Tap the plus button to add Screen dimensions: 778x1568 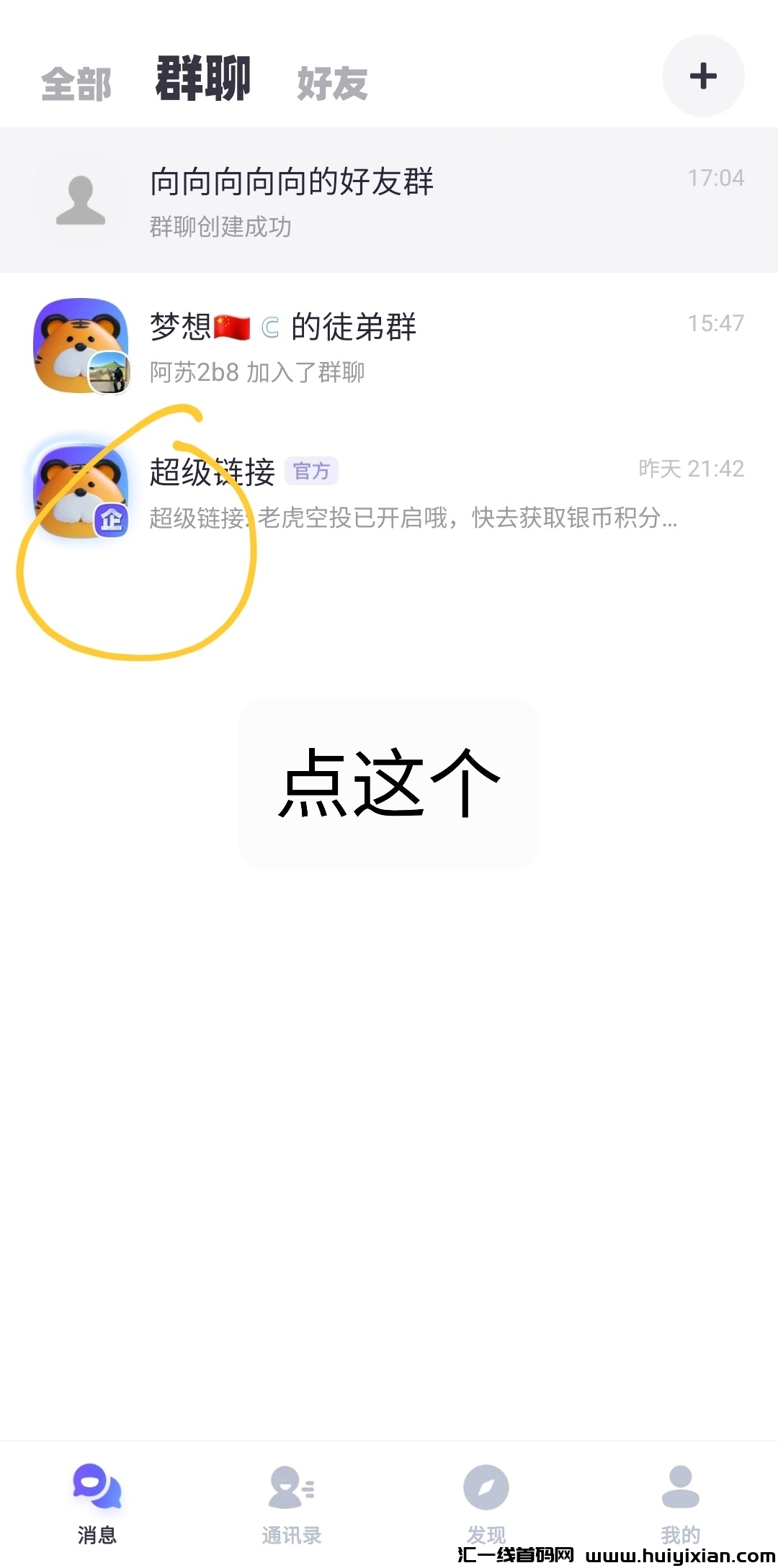(x=702, y=76)
